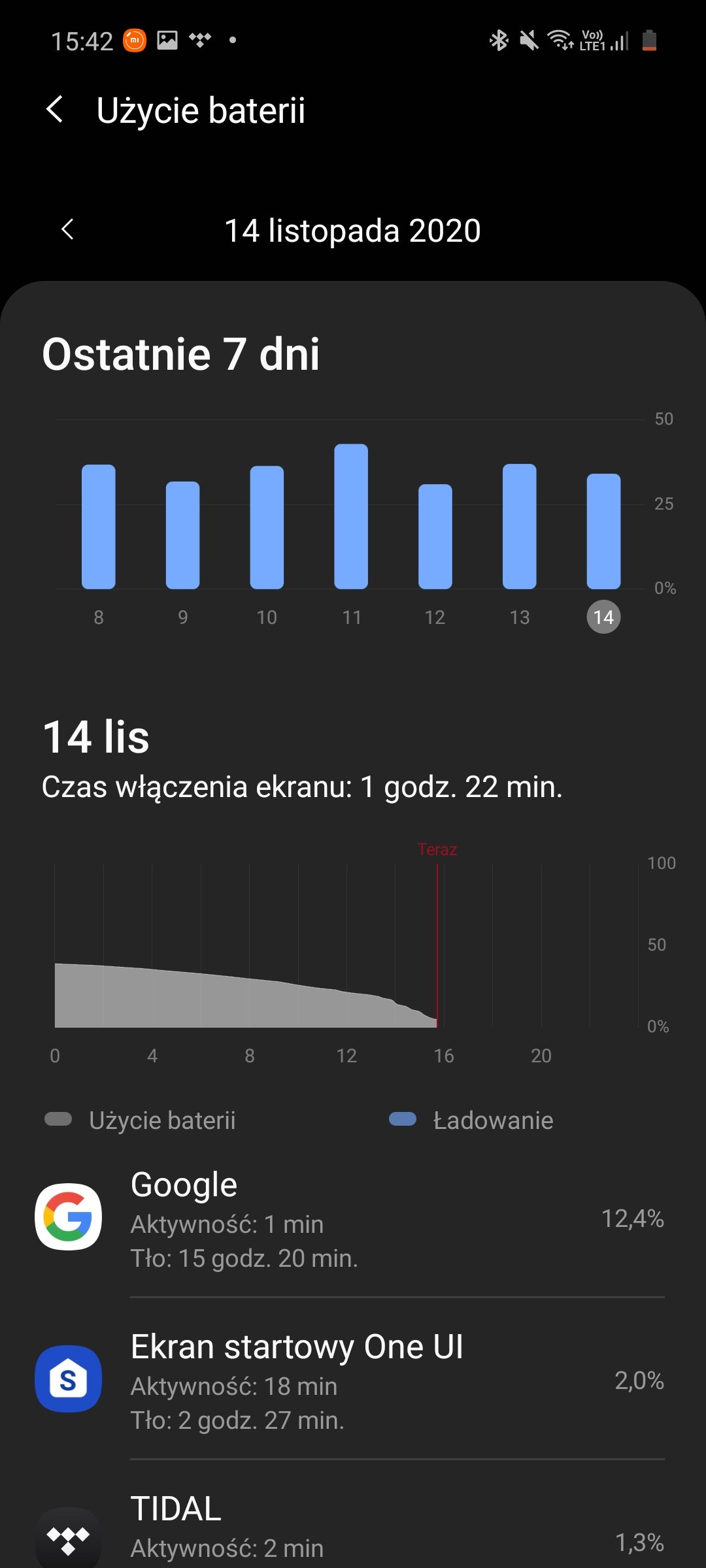Go back from Użycie baterii screen
Image resolution: width=706 pixels, height=1568 pixels.
(56, 109)
